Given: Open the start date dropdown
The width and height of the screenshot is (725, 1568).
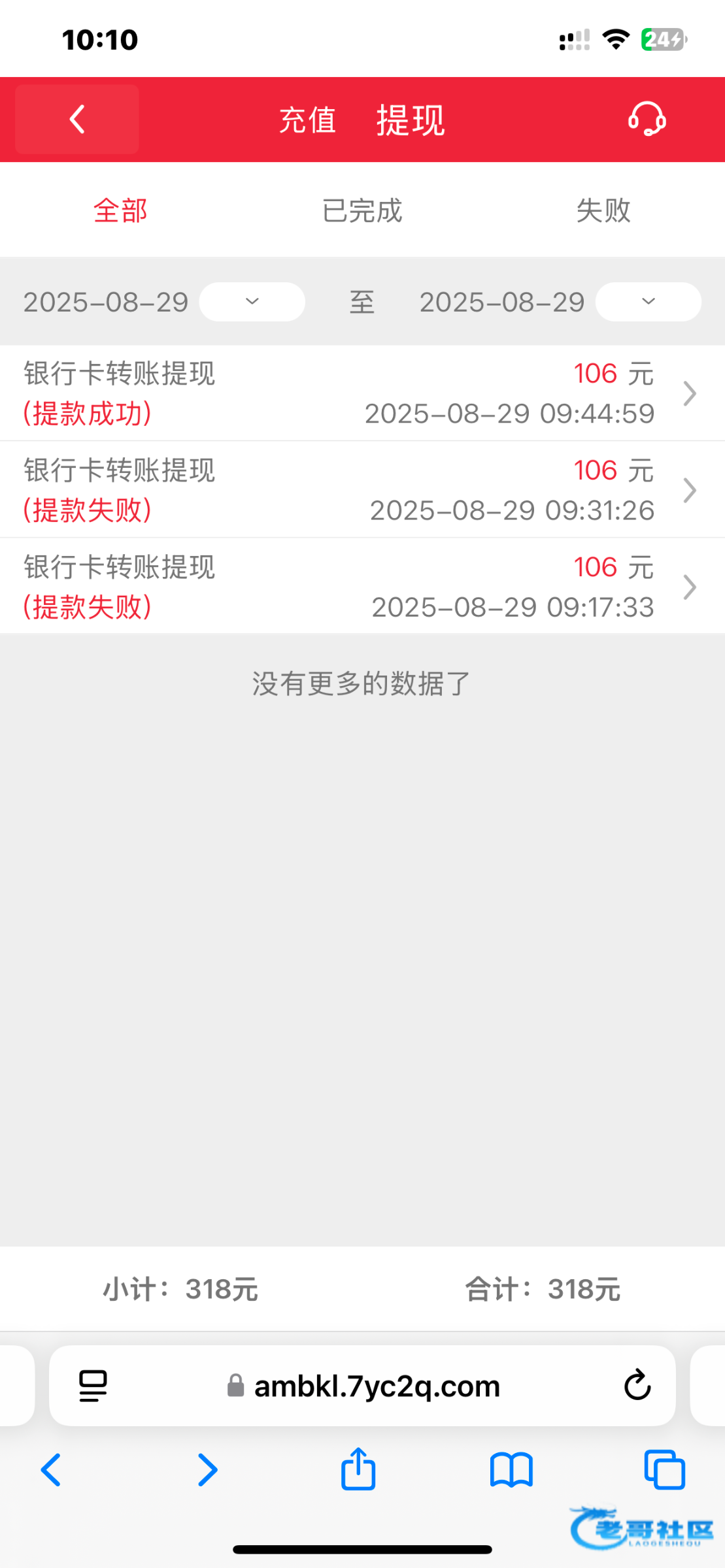Looking at the screenshot, I should 252,302.
